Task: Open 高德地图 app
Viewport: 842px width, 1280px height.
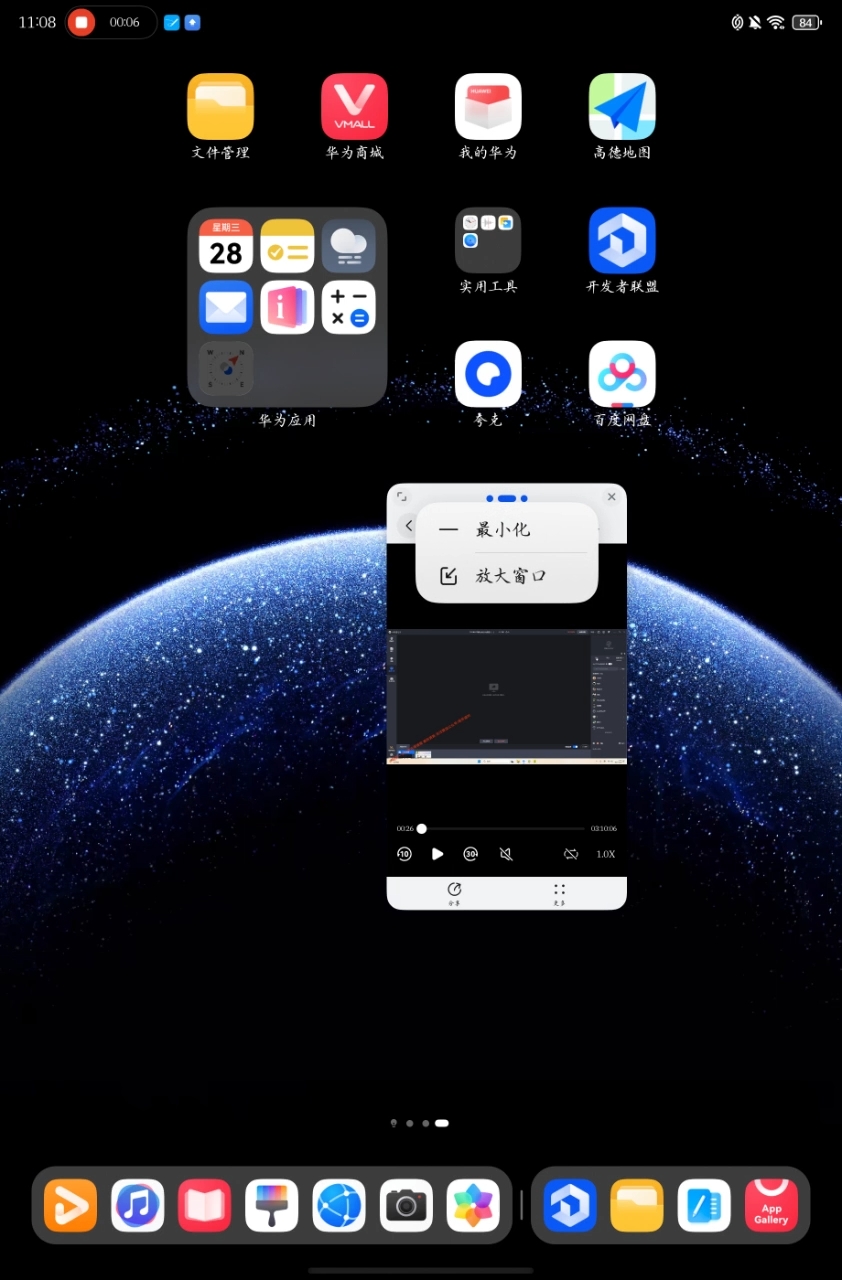Action: tap(622, 116)
